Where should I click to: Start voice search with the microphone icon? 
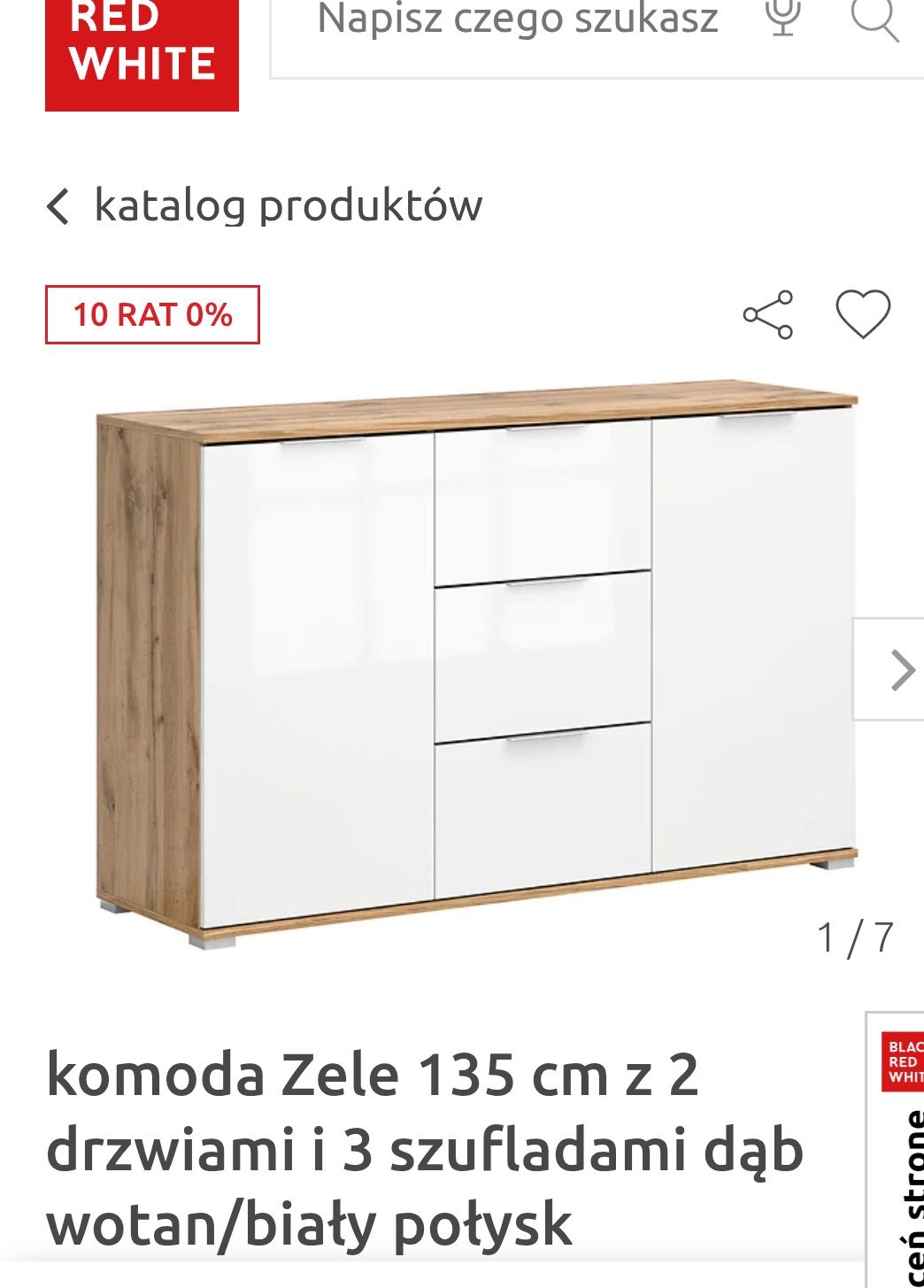pyautogui.click(x=783, y=18)
